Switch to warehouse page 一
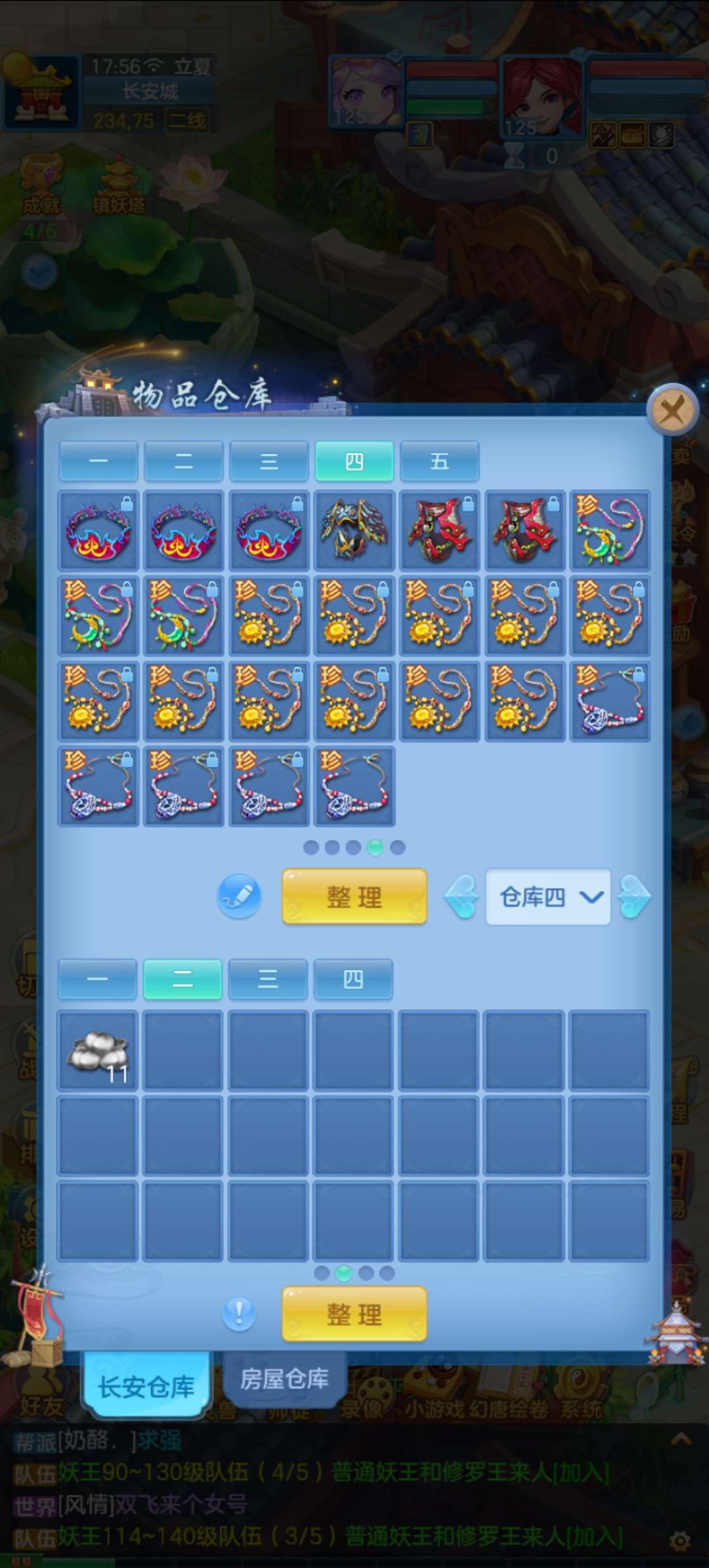This screenshot has width=709, height=1568. tap(98, 461)
